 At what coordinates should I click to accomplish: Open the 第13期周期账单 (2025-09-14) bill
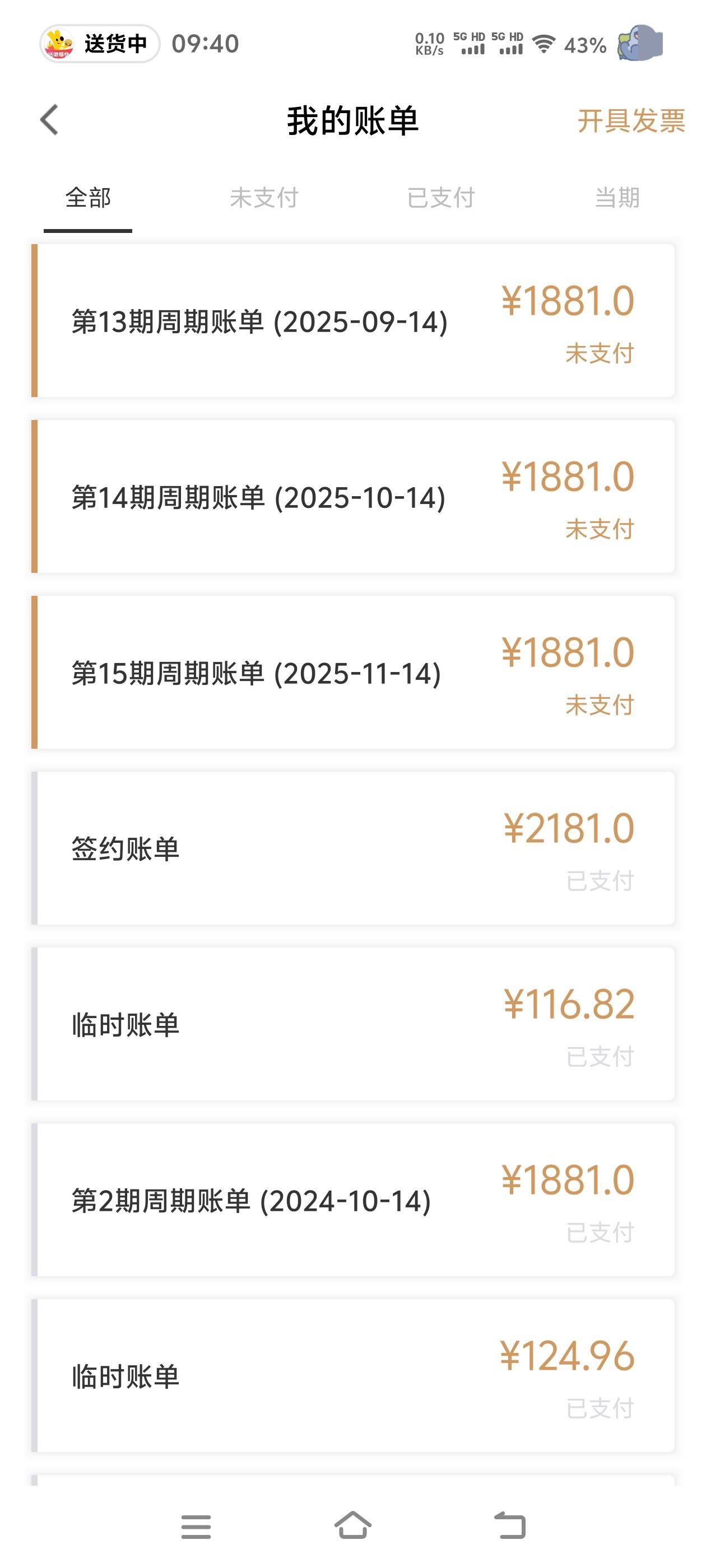click(354, 321)
